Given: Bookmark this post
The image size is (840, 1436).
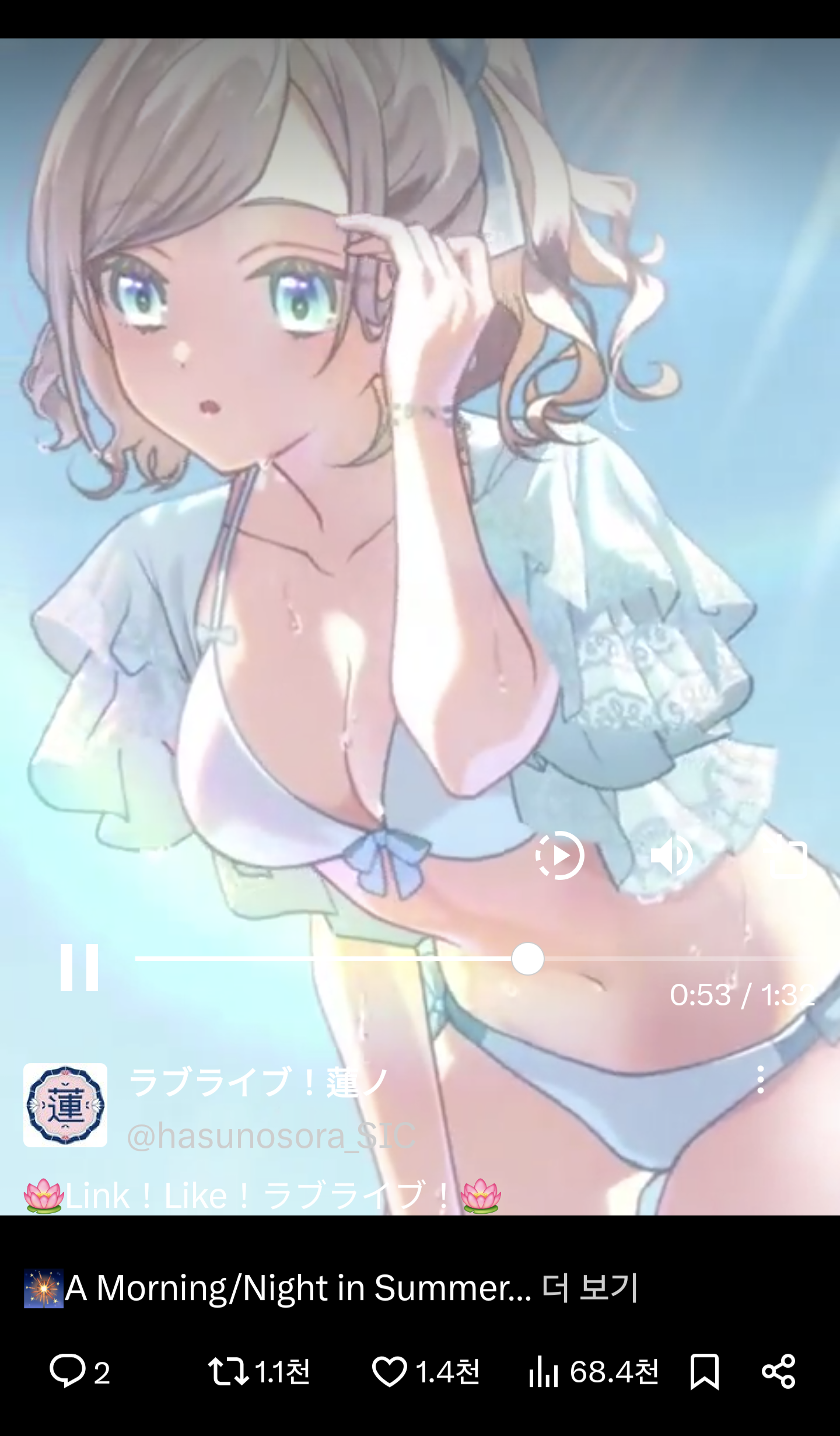Looking at the screenshot, I should click(x=704, y=1371).
